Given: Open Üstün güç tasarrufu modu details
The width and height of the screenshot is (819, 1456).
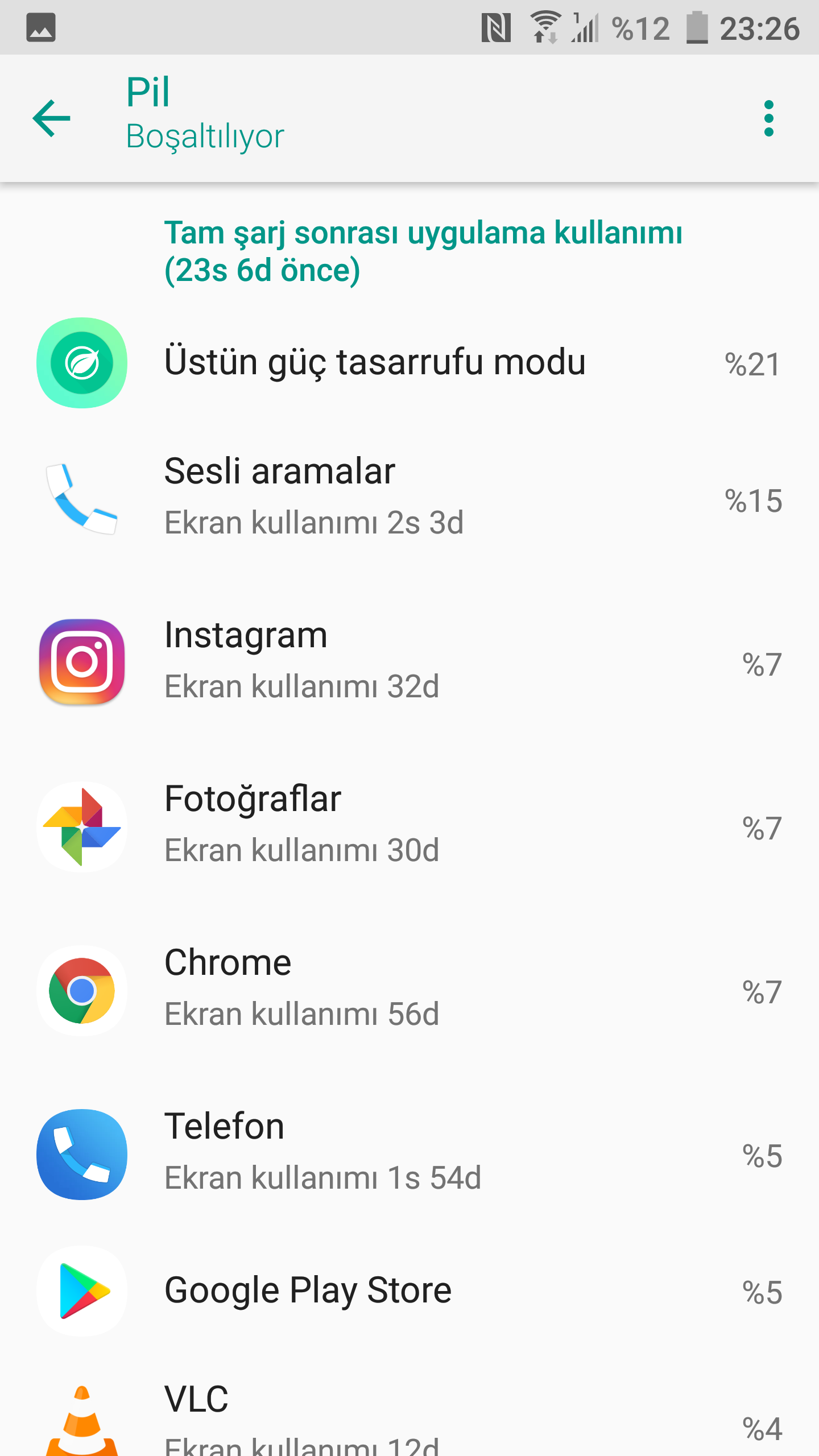Looking at the screenshot, I should point(409,363).
